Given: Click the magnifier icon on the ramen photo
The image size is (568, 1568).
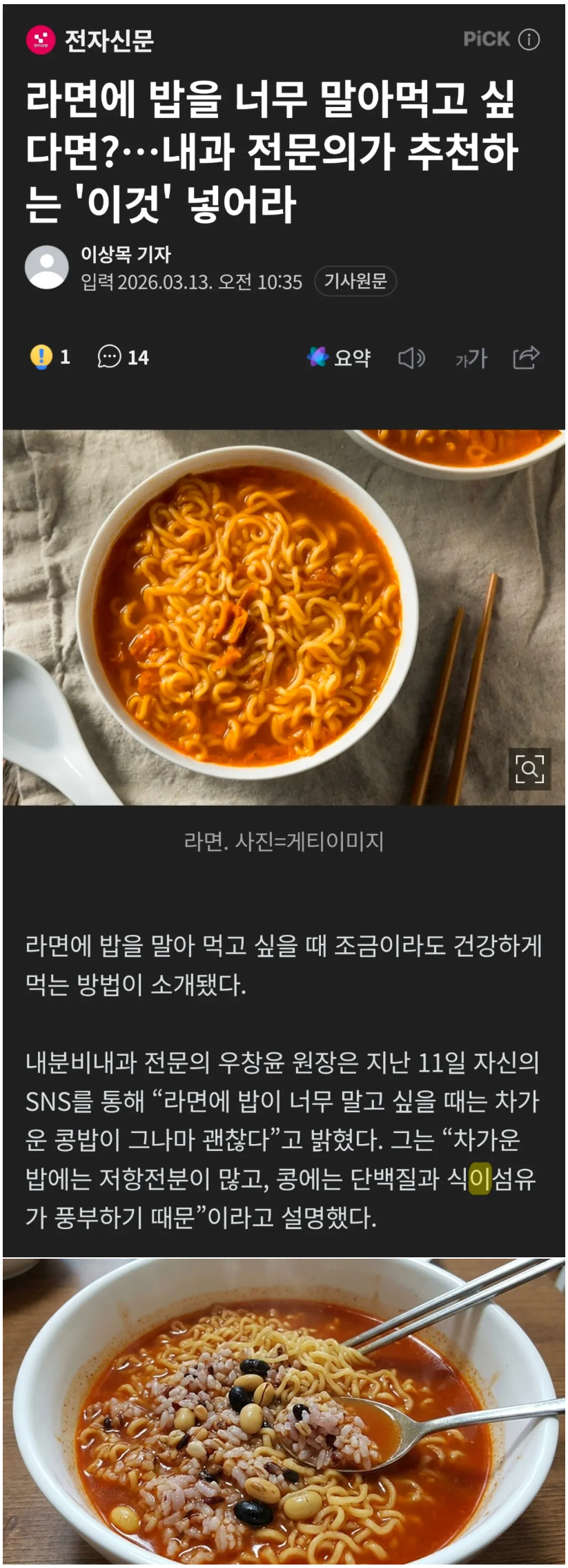Looking at the screenshot, I should 529,768.
